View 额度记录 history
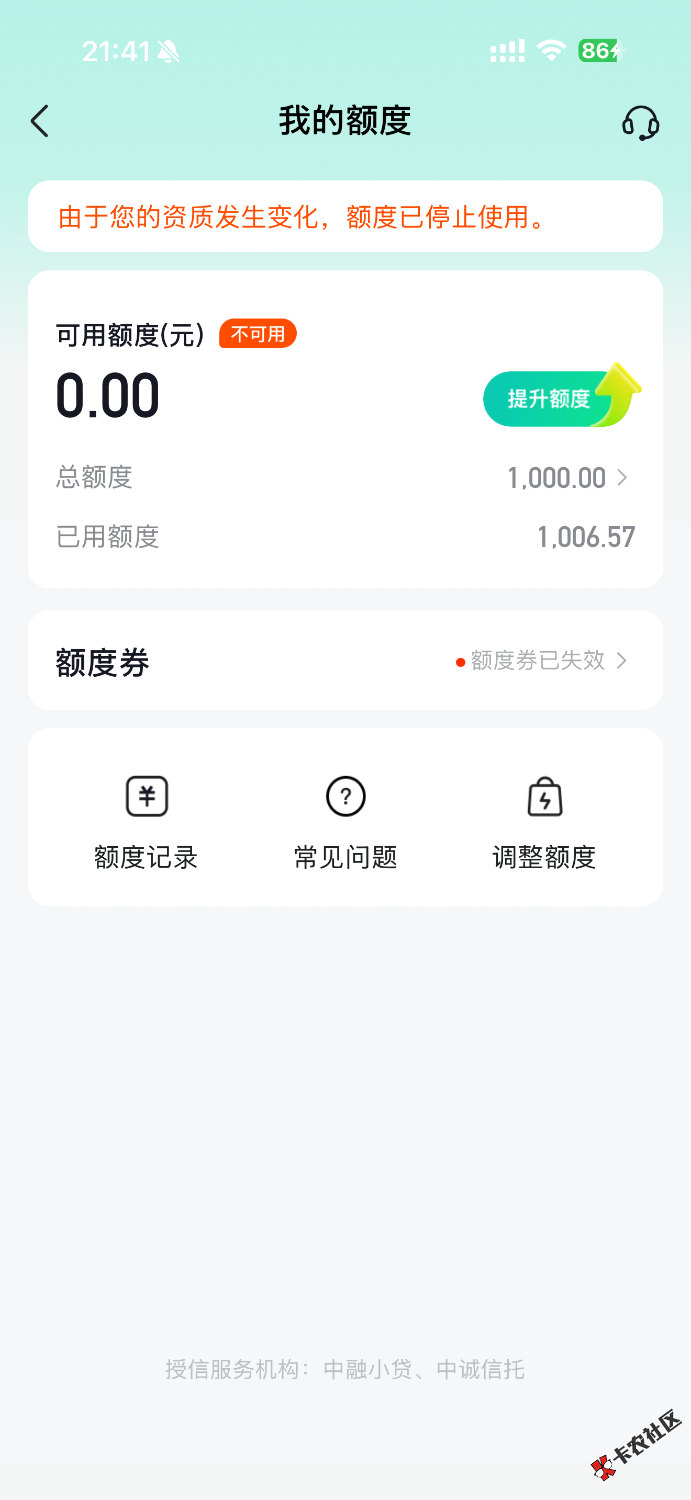Screen dimensions: 691x1500 click(x=146, y=821)
